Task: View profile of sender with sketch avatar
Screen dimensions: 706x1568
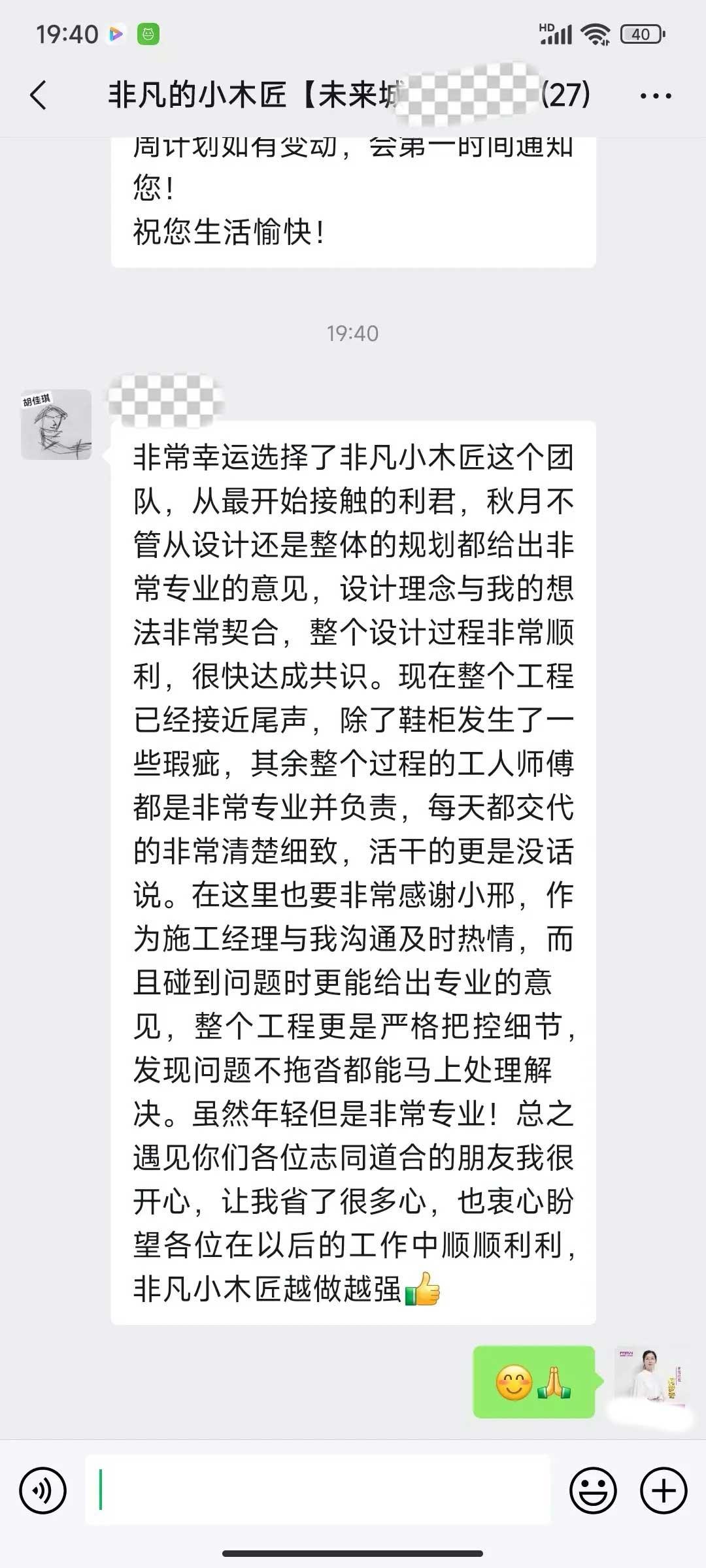Action: [56, 425]
